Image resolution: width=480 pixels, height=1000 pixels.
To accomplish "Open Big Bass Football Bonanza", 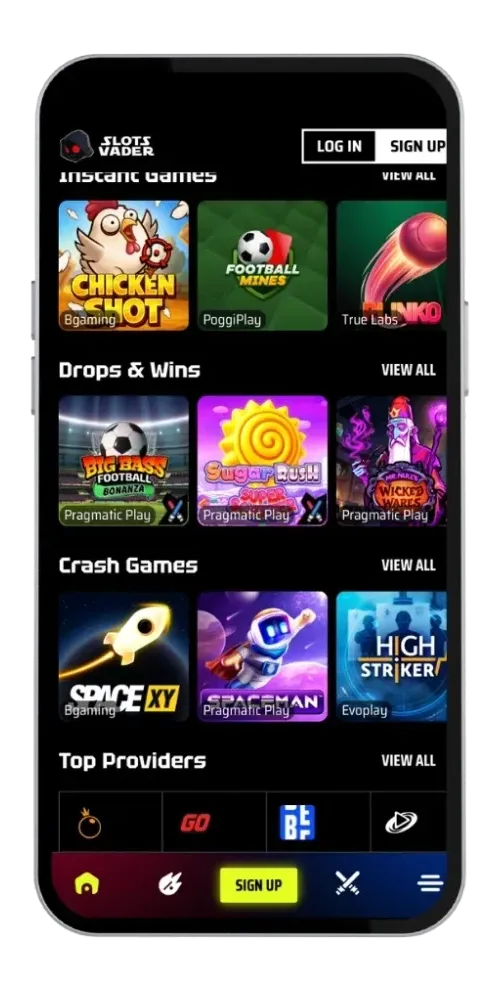I will click(x=124, y=460).
